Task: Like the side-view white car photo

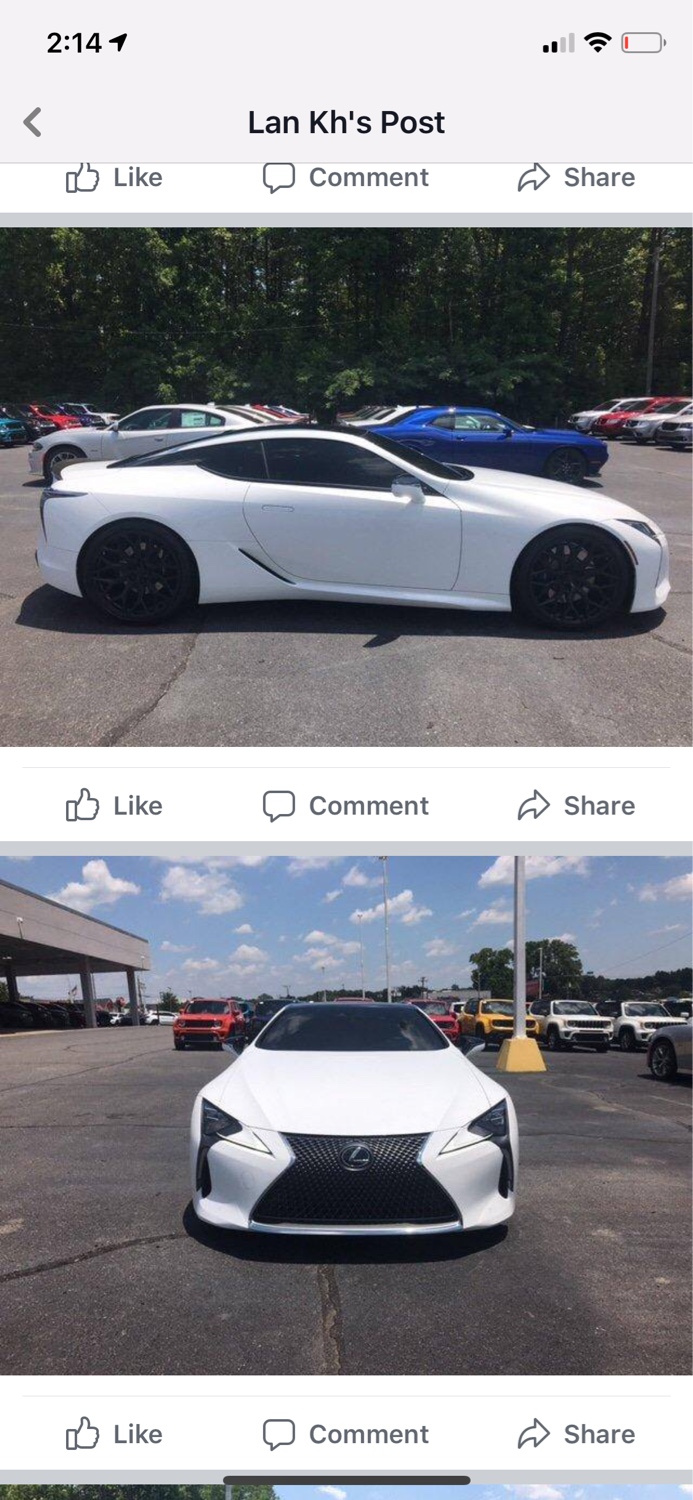Action: (x=114, y=805)
